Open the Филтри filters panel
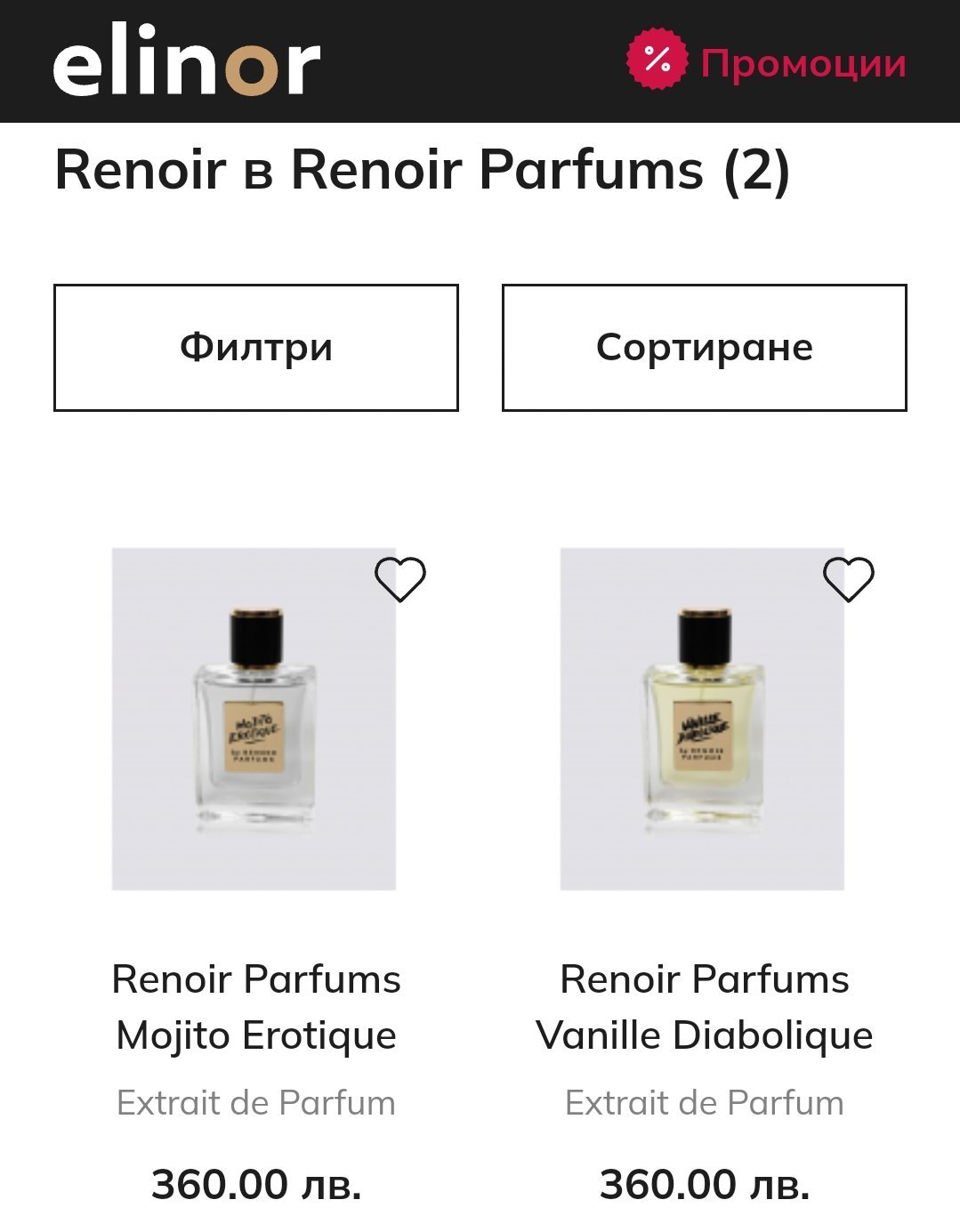Screen dimensions: 960x1232 point(256,348)
